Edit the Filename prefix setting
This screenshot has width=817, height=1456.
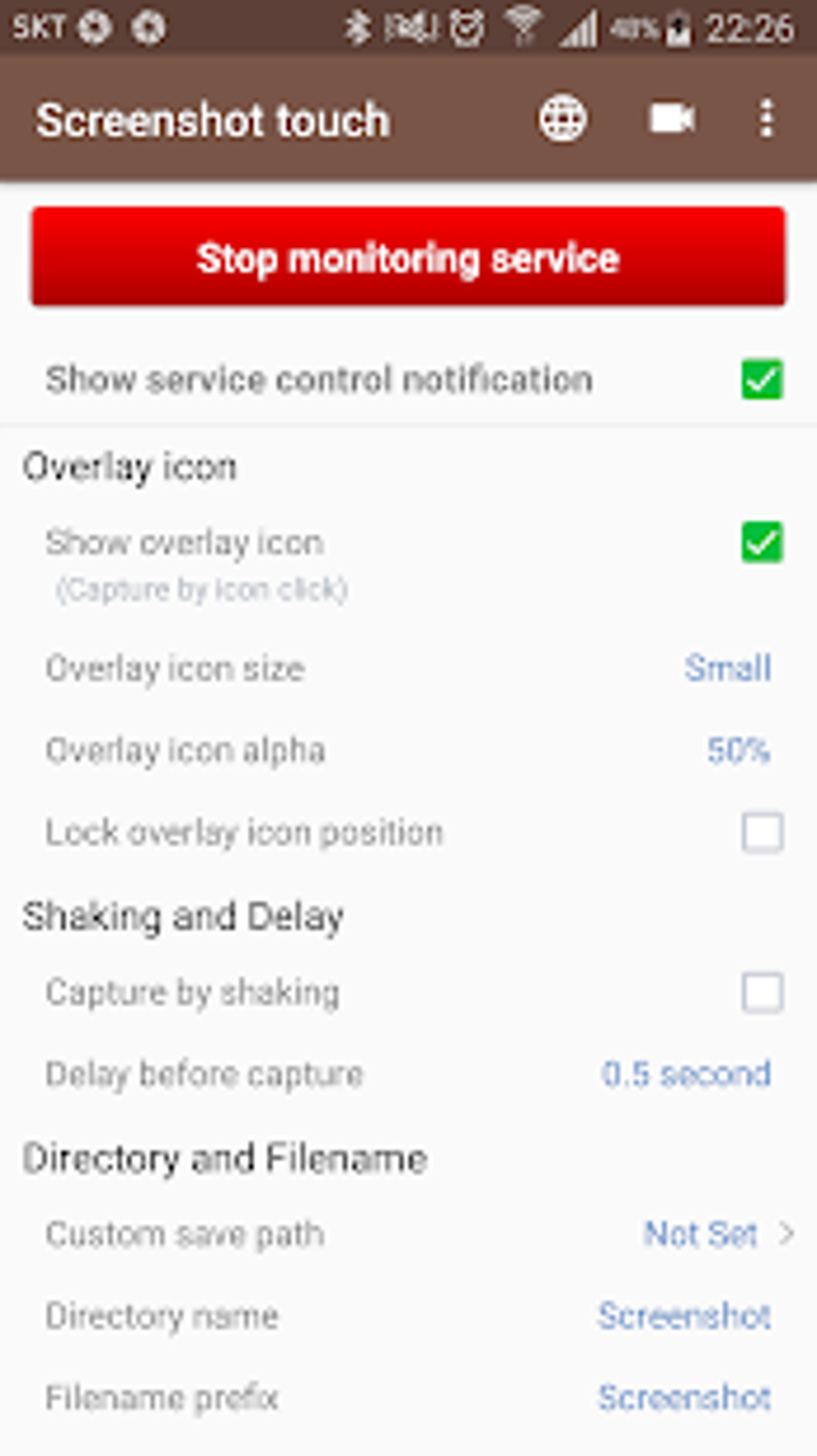[x=408, y=1398]
